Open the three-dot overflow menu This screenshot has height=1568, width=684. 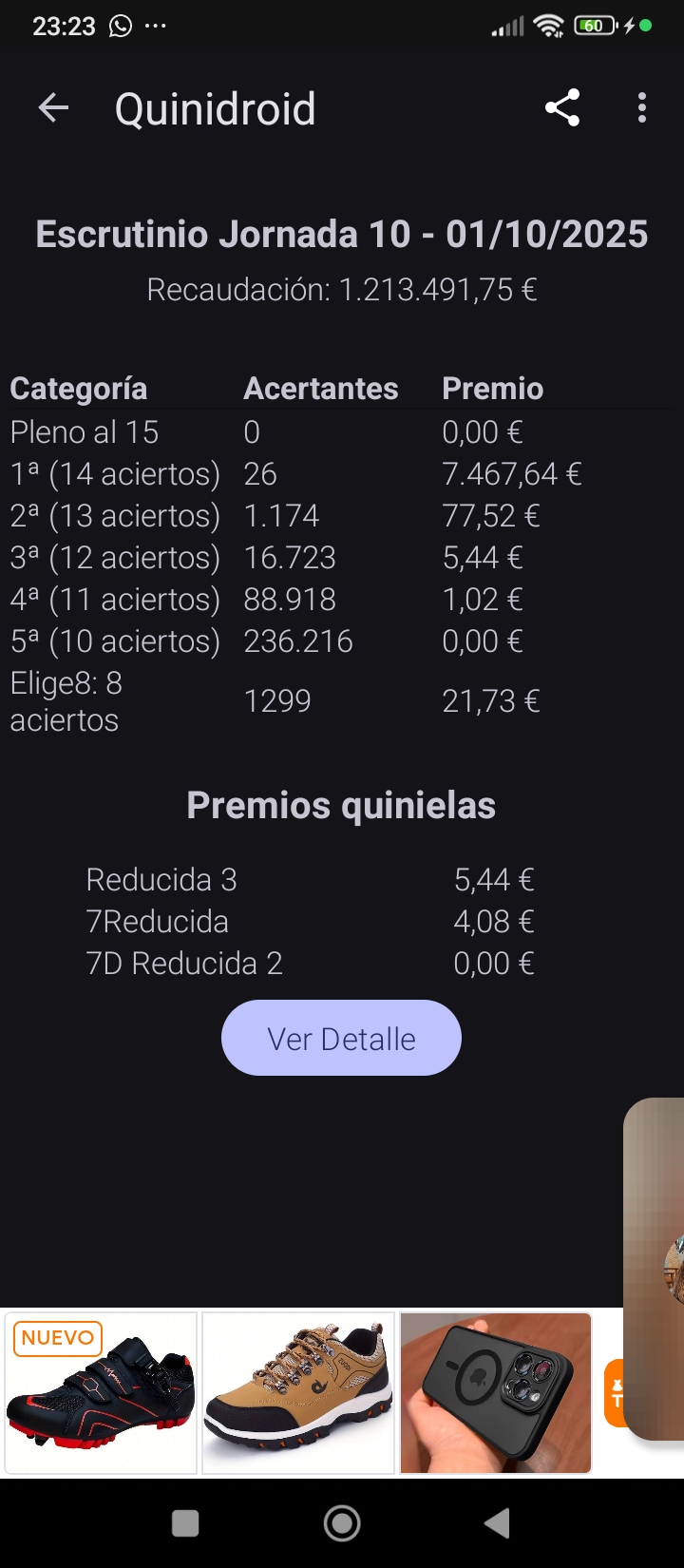(x=642, y=108)
